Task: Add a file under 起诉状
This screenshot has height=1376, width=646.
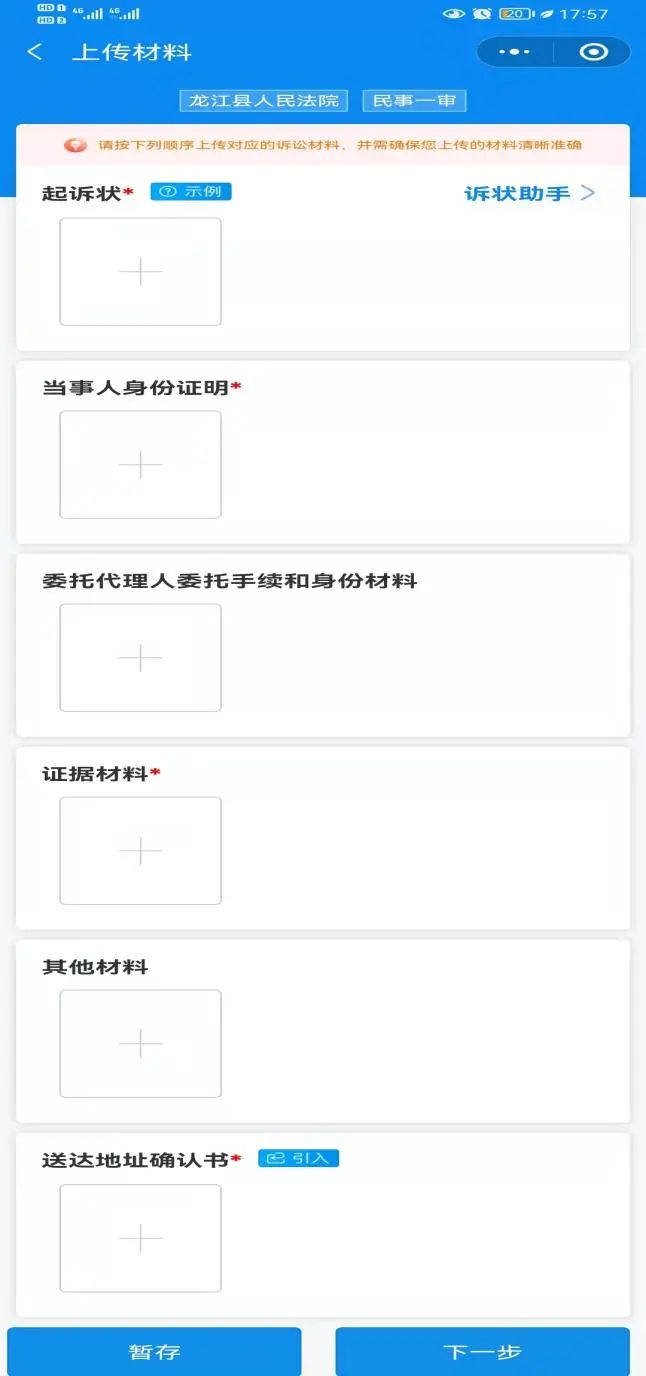Action: click(x=140, y=272)
